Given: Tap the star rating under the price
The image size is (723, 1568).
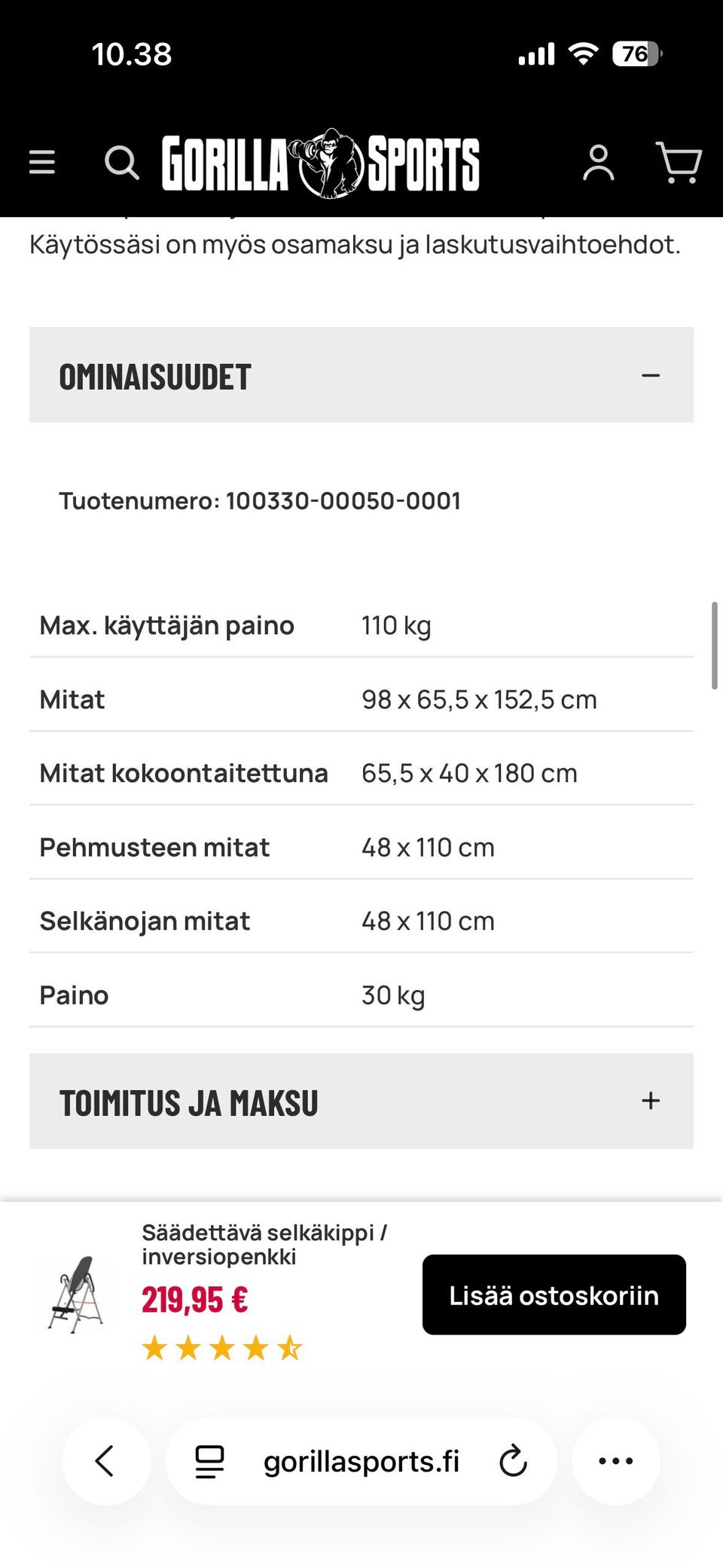Looking at the screenshot, I should (221, 1348).
